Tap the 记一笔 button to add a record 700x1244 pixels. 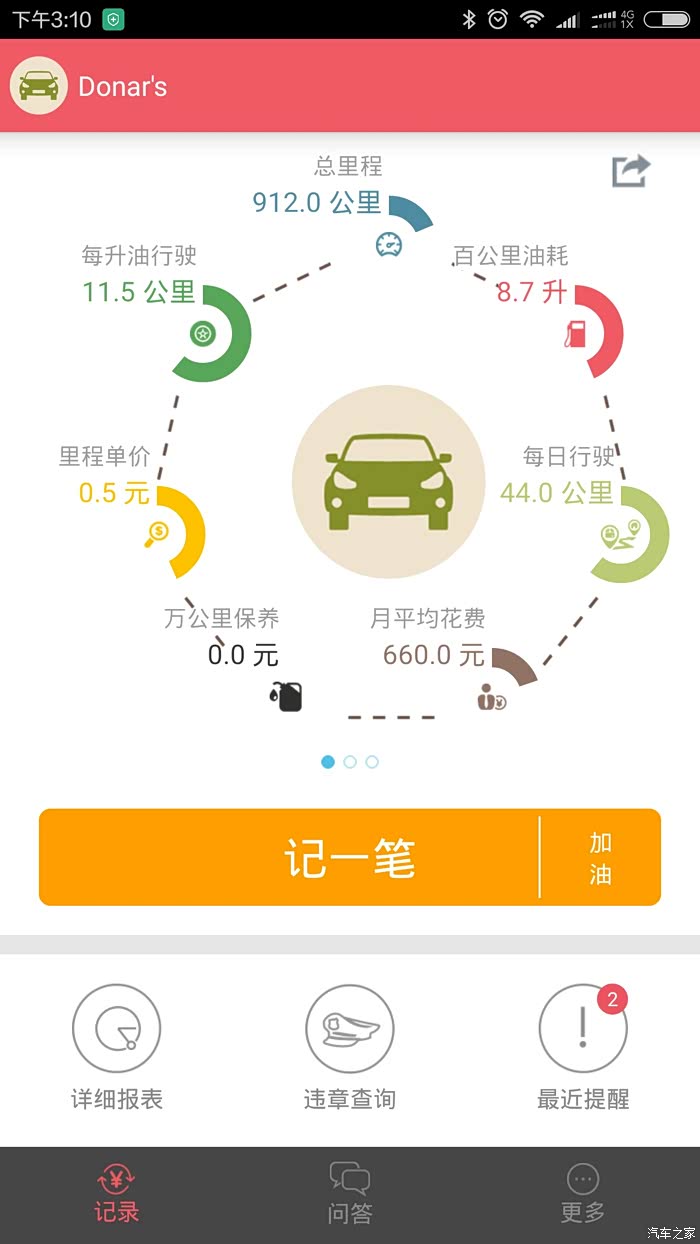tap(290, 858)
